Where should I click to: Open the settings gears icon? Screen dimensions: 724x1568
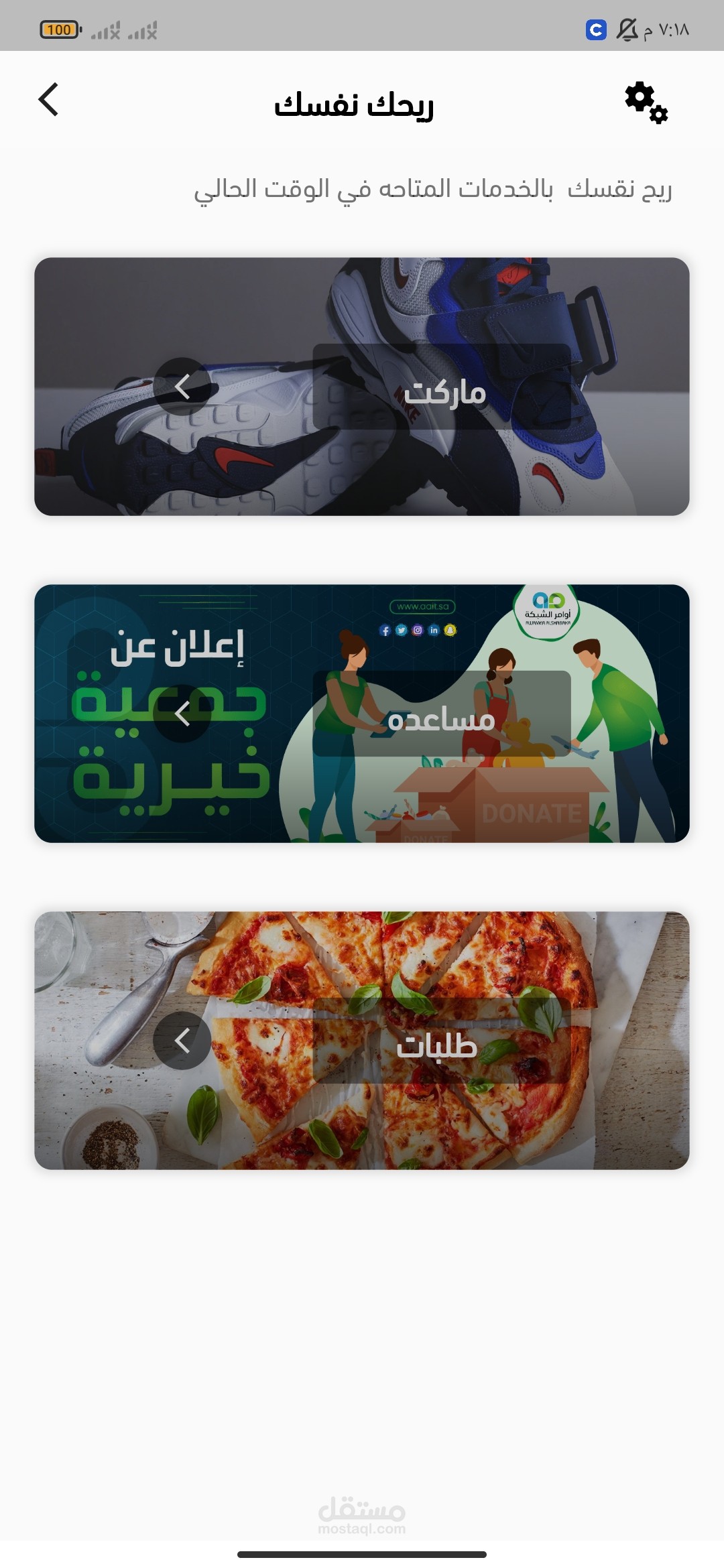click(646, 103)
